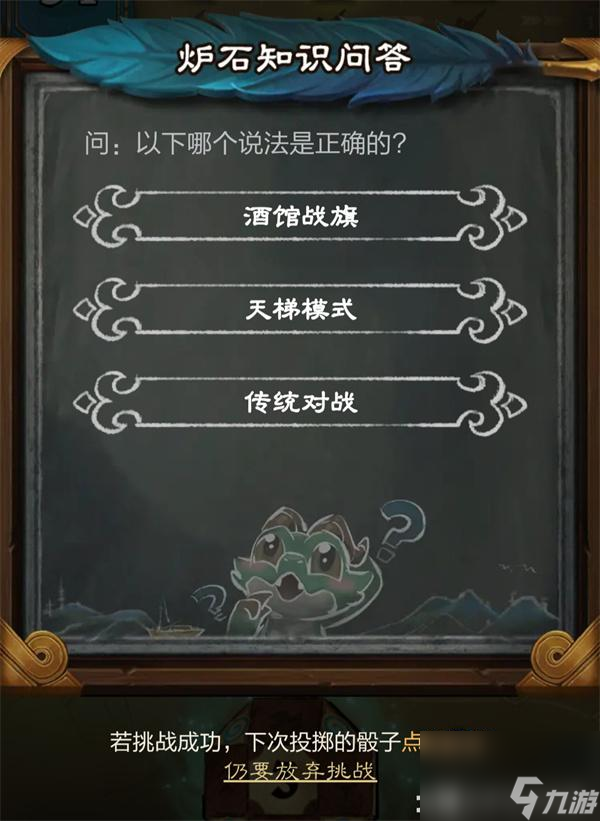Select the answer 酒馆战旗

[x=300, y=214]
